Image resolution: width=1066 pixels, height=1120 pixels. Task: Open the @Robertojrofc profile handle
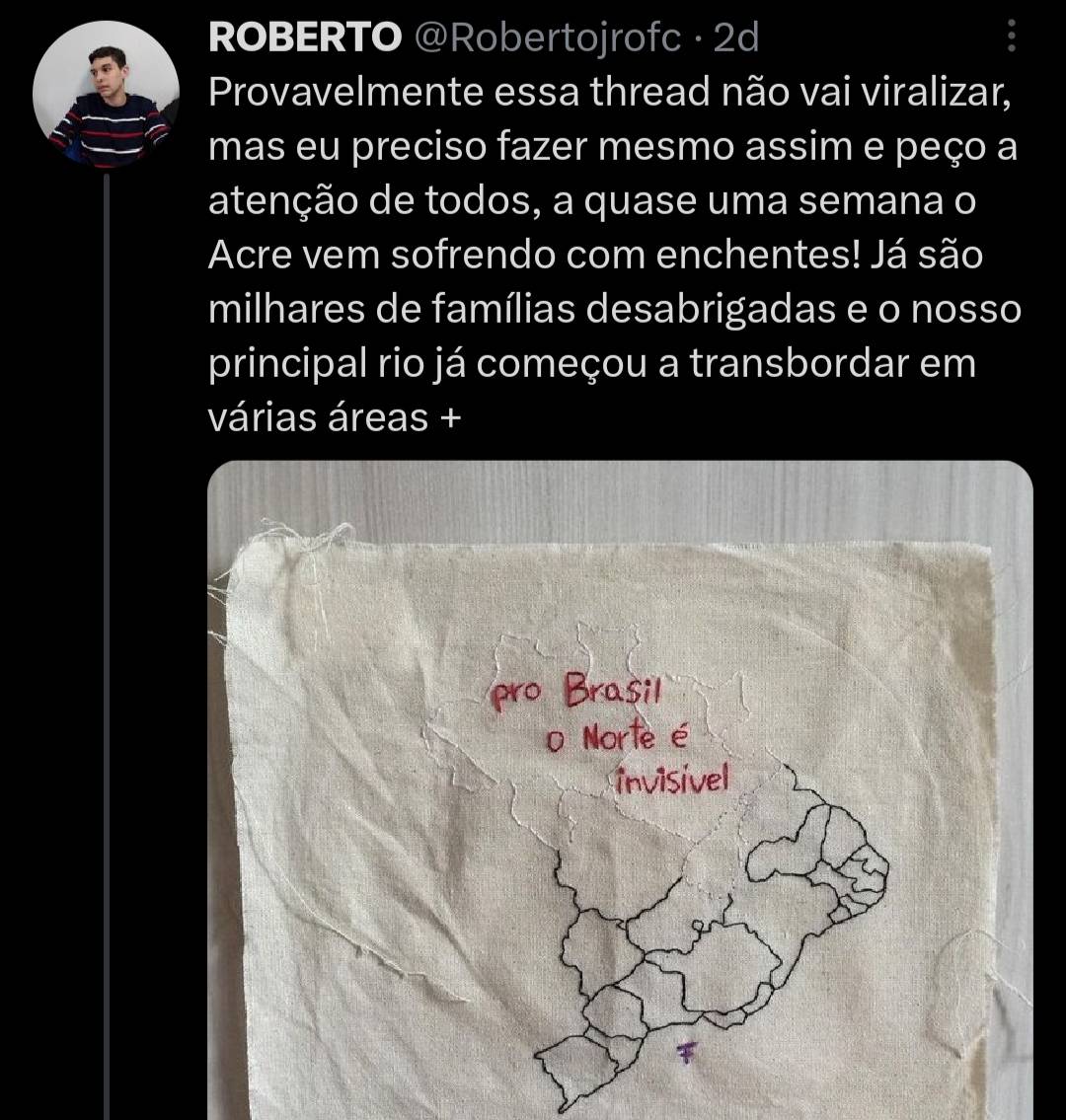click(x=548, y=38)
